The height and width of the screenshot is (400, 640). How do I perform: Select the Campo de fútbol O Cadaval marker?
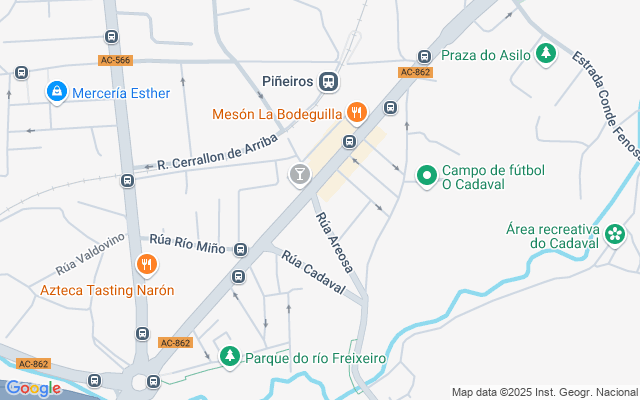tap(427, 177)
